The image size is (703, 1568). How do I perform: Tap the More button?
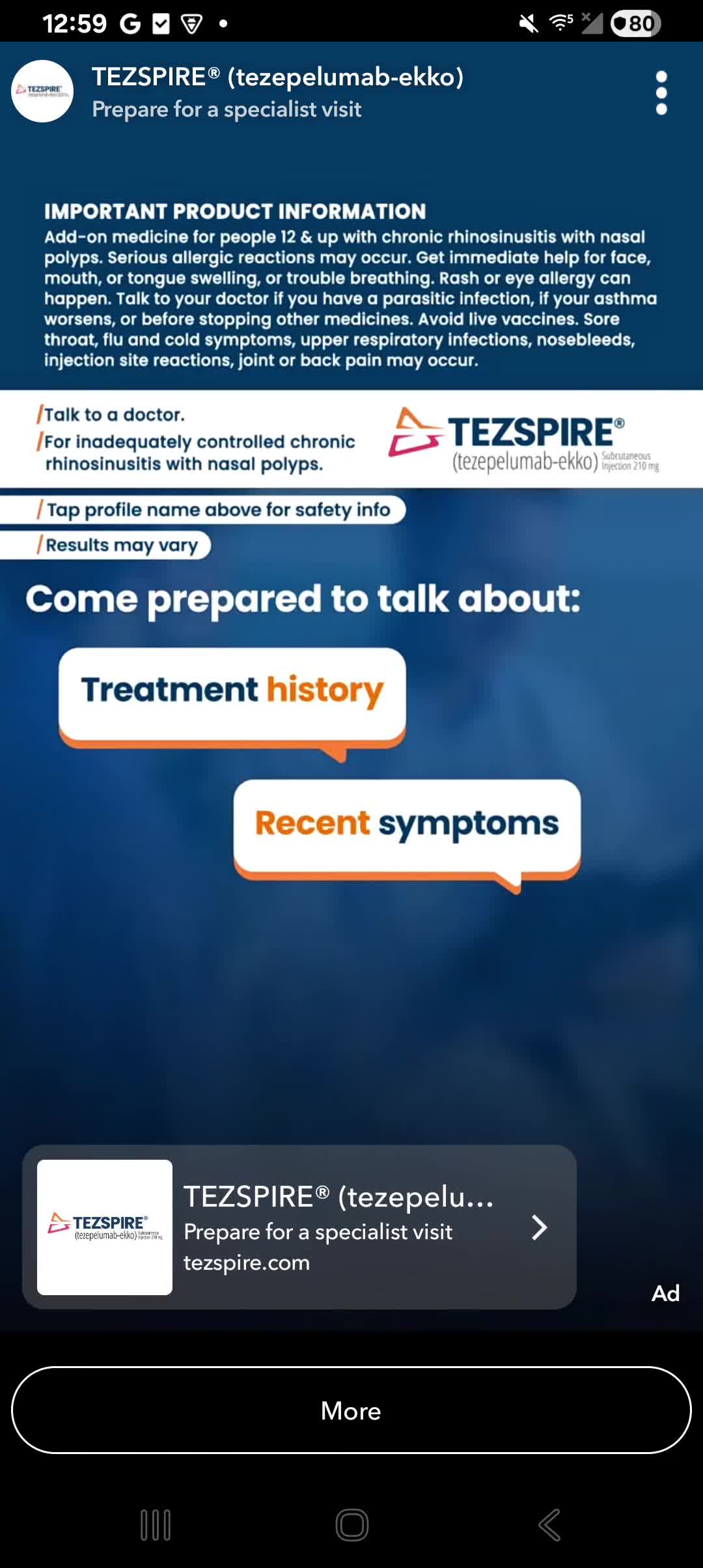(351, 1410)
